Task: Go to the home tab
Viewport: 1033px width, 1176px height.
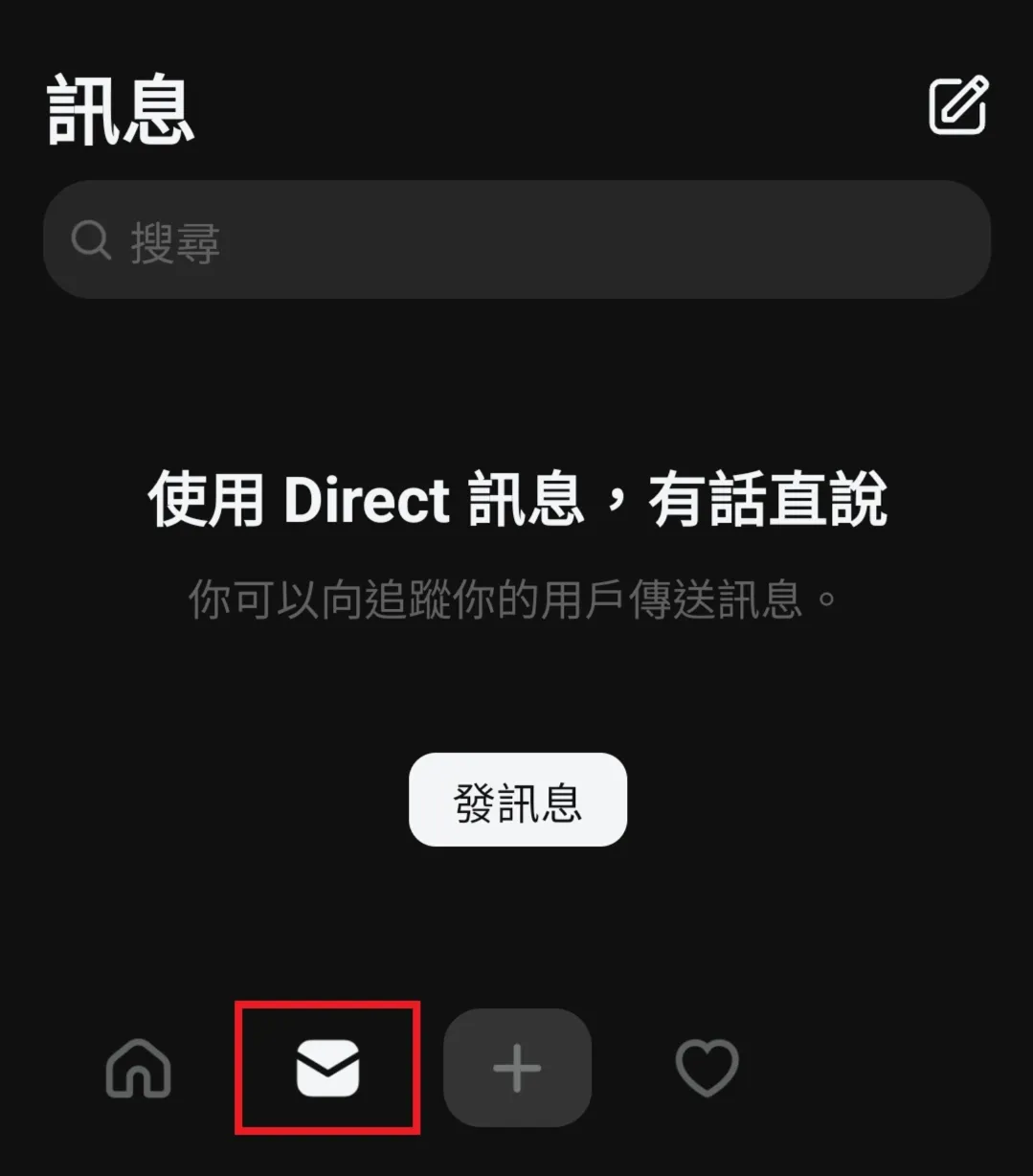Action: coord(139,1068)
